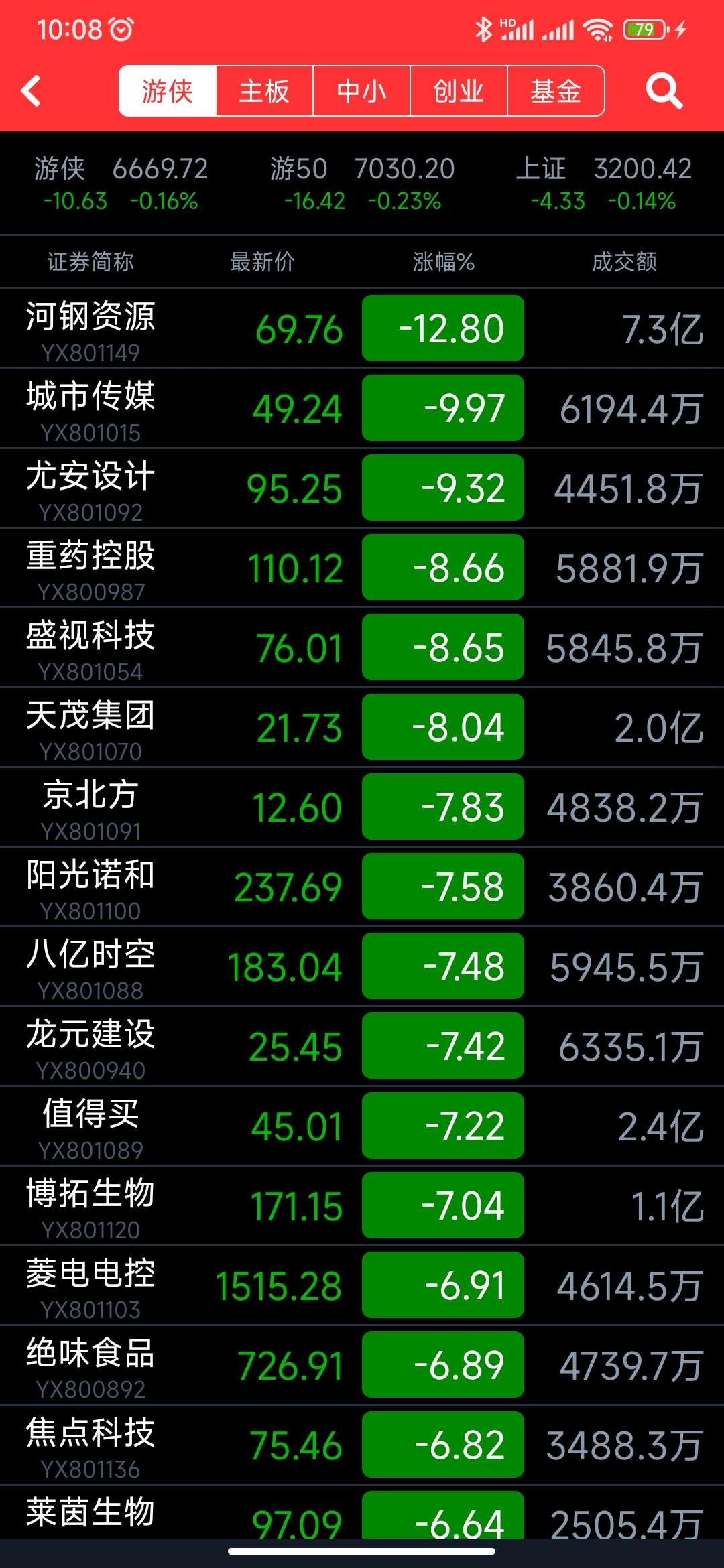The image size is (724, 1568).
Task: Sort list by 涨幅% column header
Action: [443, 262]
